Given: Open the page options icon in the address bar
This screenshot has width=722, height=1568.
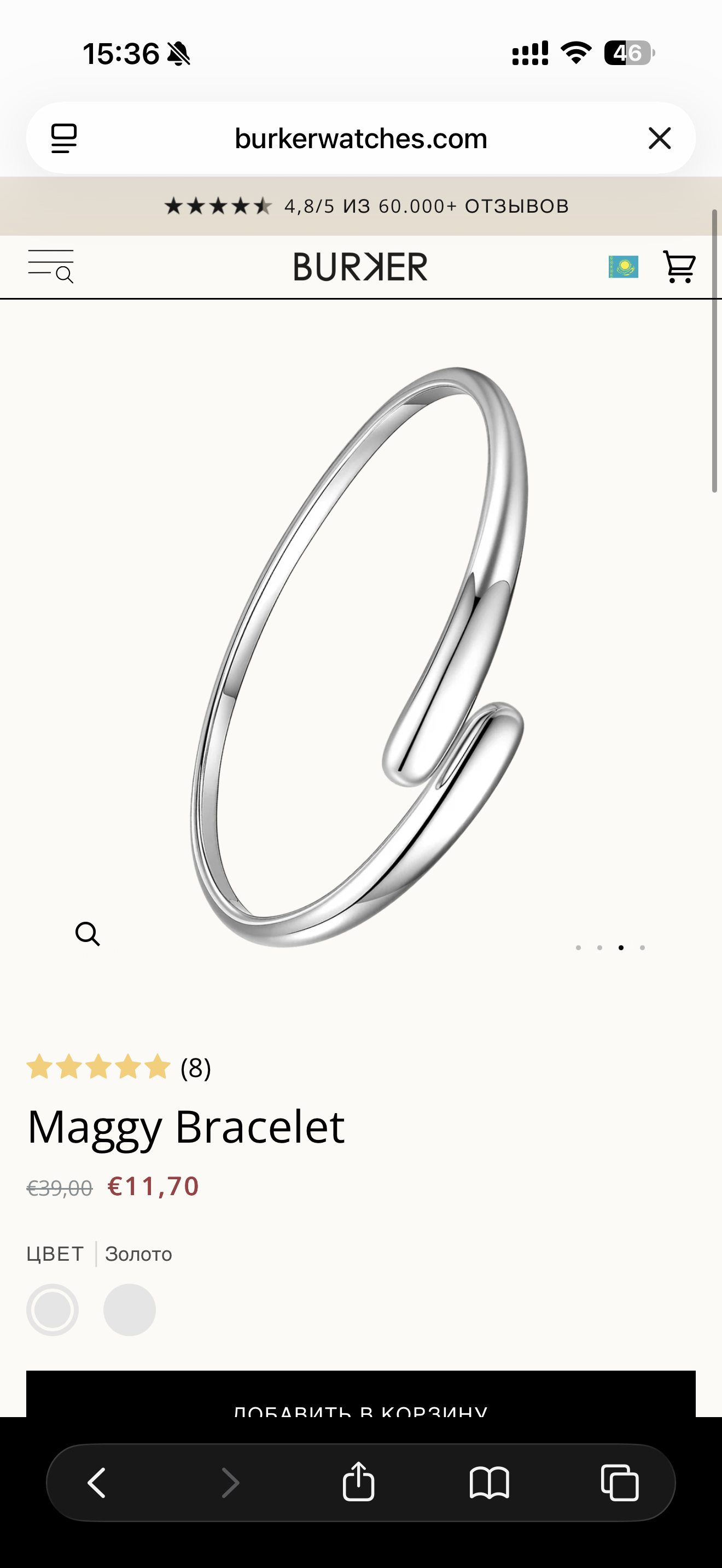Looking at the screenshot, I should click(64, 138).
